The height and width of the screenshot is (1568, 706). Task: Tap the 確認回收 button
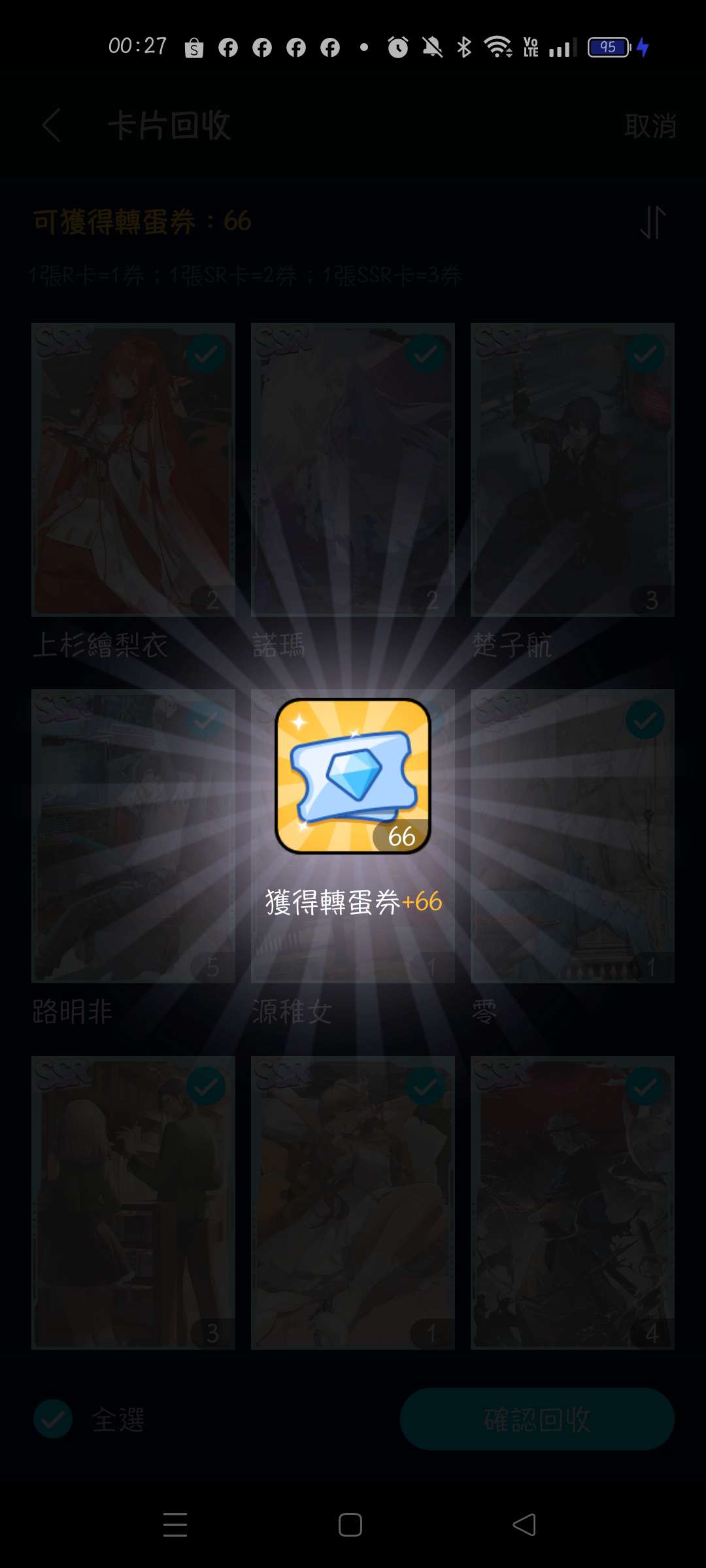point(537,1419)
